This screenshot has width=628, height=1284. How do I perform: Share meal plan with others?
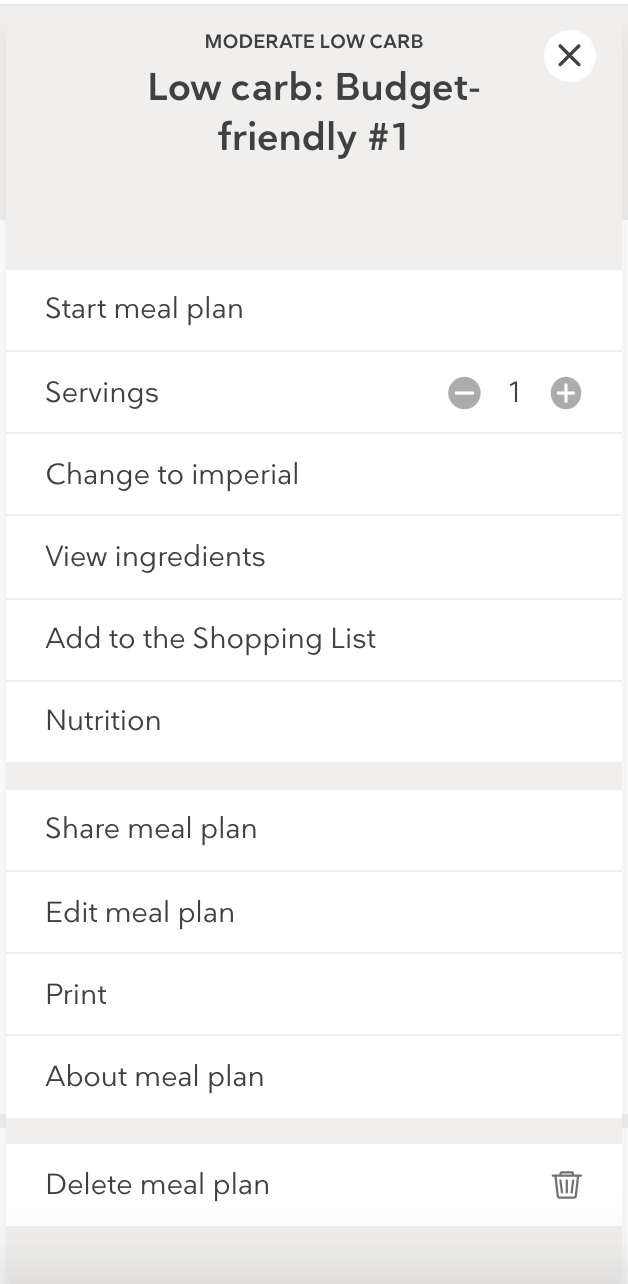tap(314, 829)
